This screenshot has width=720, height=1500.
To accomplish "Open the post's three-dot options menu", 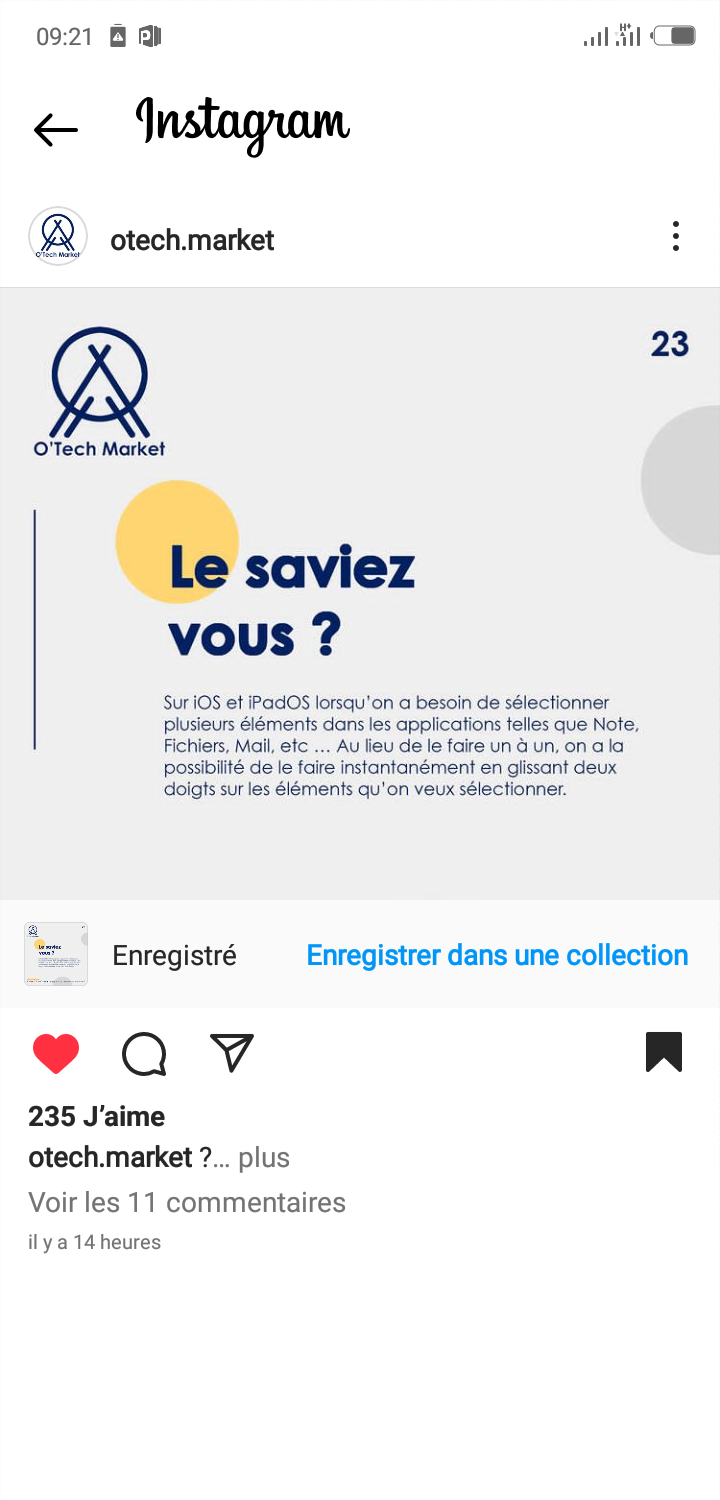I will [676, 237].
